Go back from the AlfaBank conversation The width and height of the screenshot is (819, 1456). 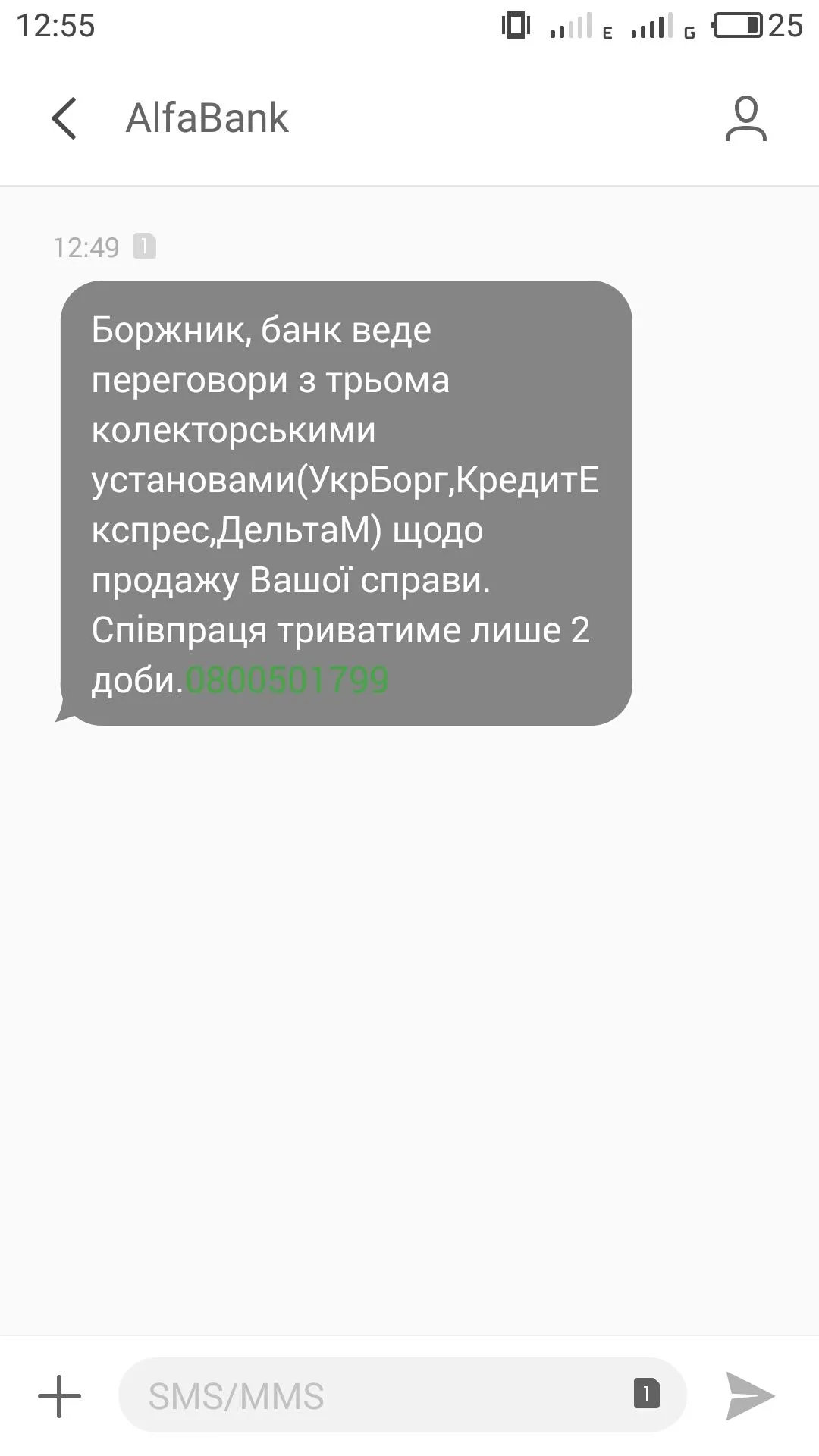(x=64, y=118)
